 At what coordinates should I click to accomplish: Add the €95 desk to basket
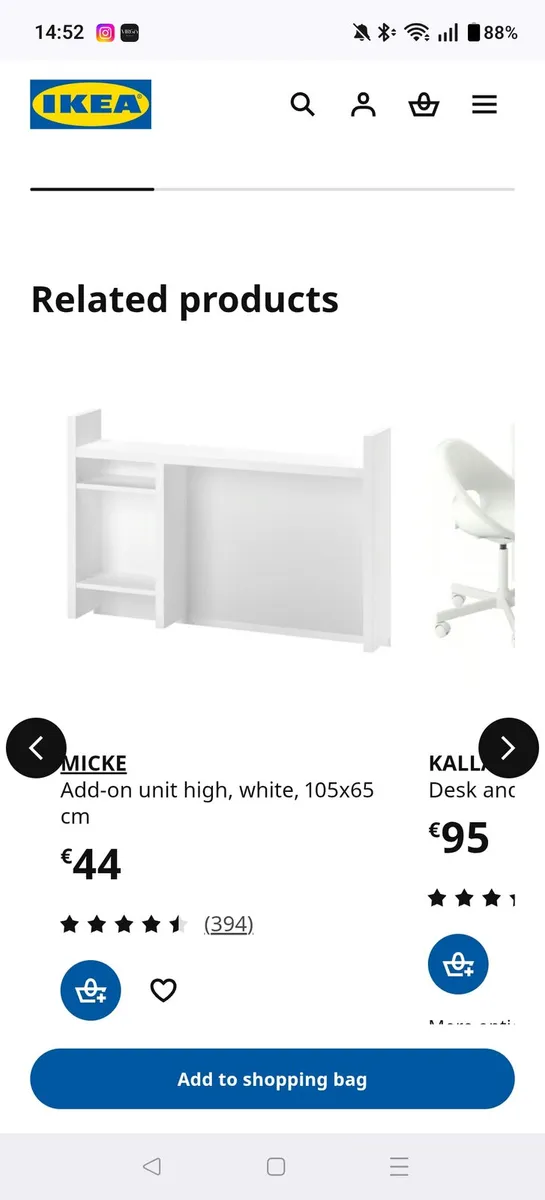click(458, 965)
